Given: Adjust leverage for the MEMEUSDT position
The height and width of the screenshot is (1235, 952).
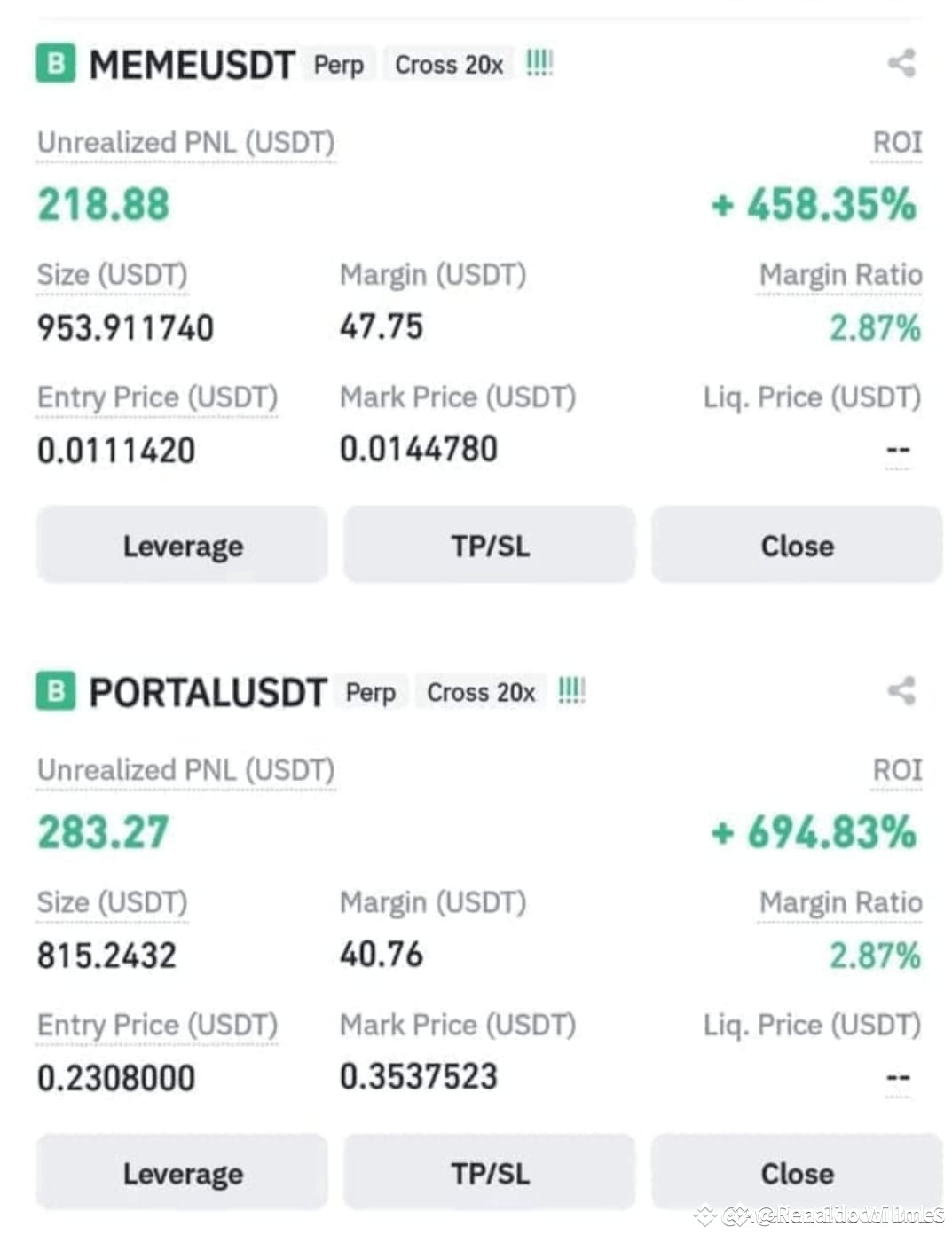Looking at the screenshot, I should point(183,545).
